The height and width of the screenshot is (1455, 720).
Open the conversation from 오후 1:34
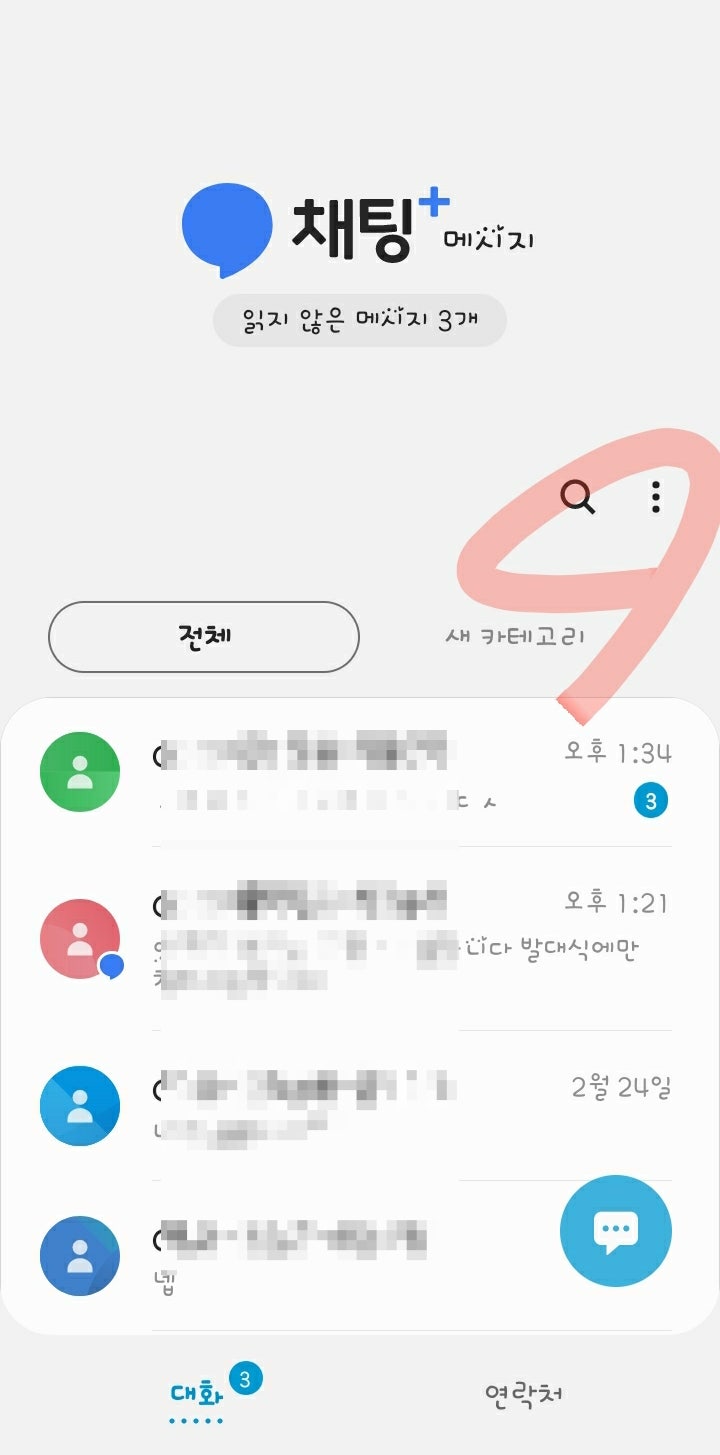pos(360,772)
